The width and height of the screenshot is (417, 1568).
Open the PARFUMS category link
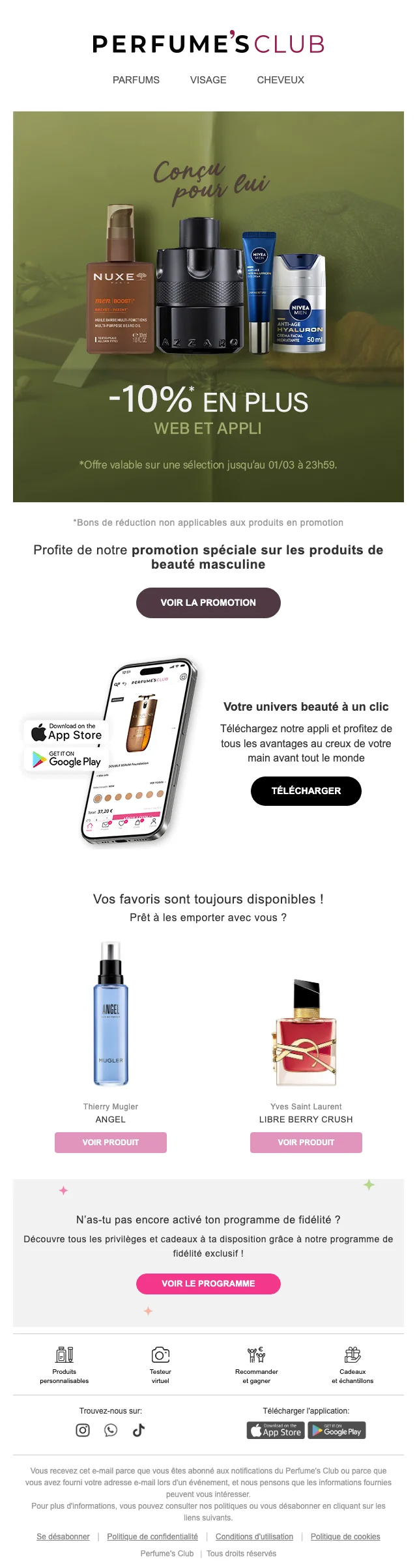[136, 80]
